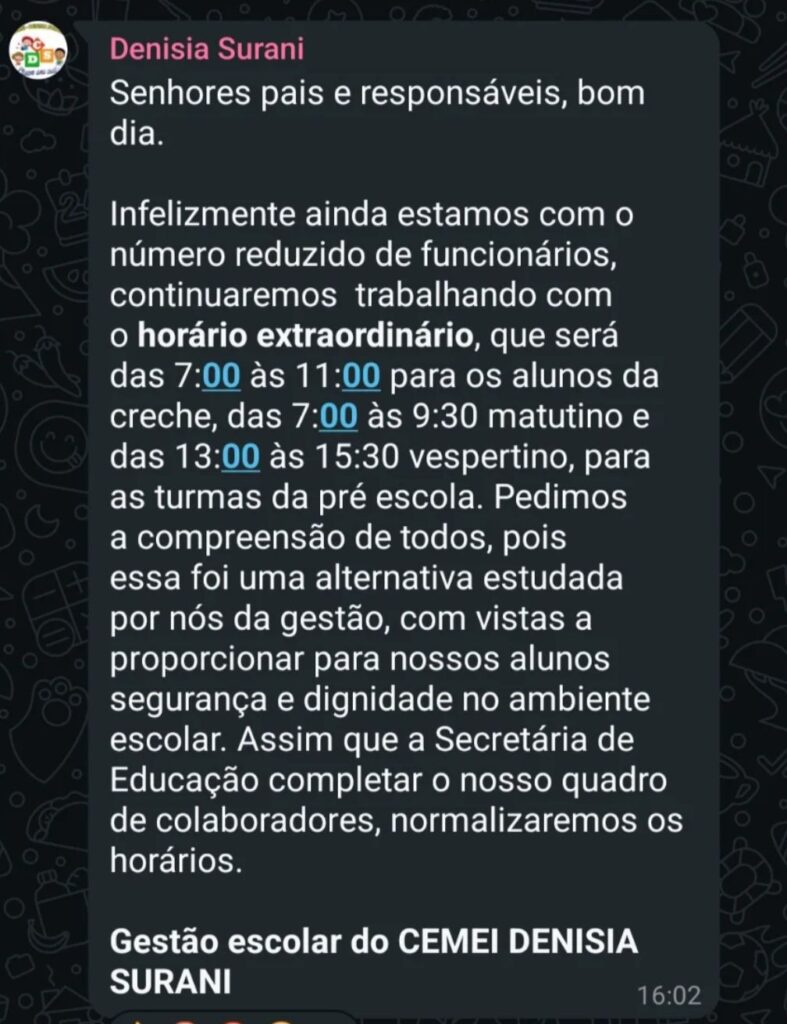Tap the sender name Denisia Surani

pos(206,49)
